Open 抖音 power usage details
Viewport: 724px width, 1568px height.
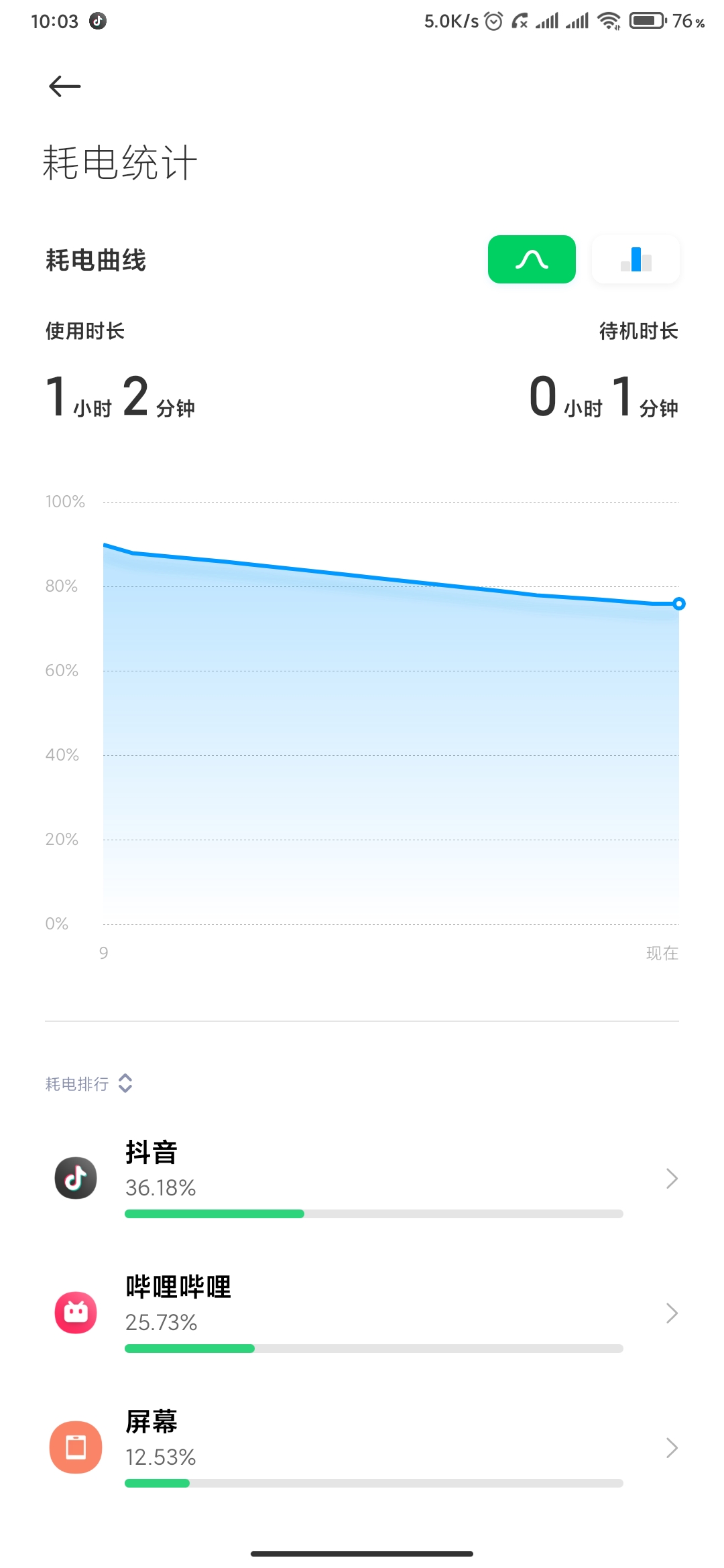[x=362, y=1179]
